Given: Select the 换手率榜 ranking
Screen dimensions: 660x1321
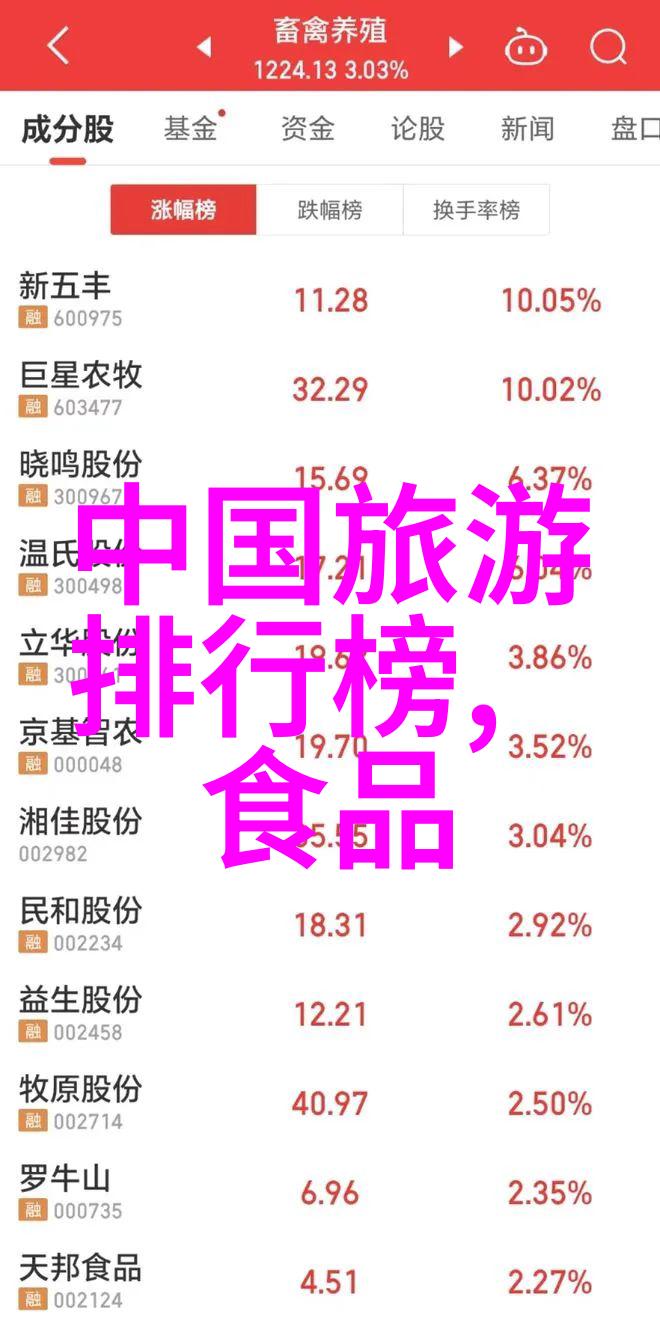Looking at the screenshot, I should pyautogui.click(x=476, y=210).
